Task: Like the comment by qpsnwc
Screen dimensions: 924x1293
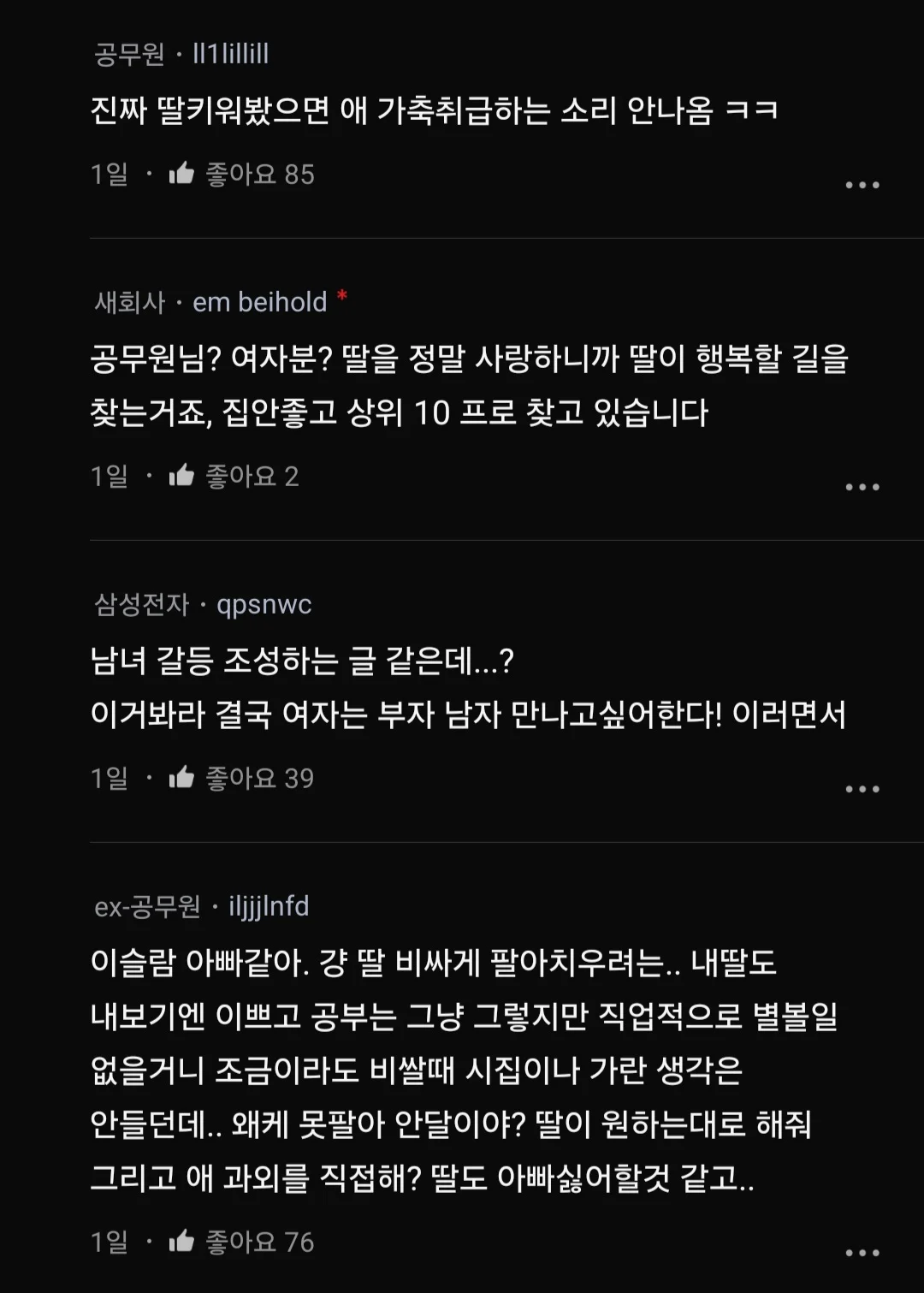Action: [x=181, y=778]
